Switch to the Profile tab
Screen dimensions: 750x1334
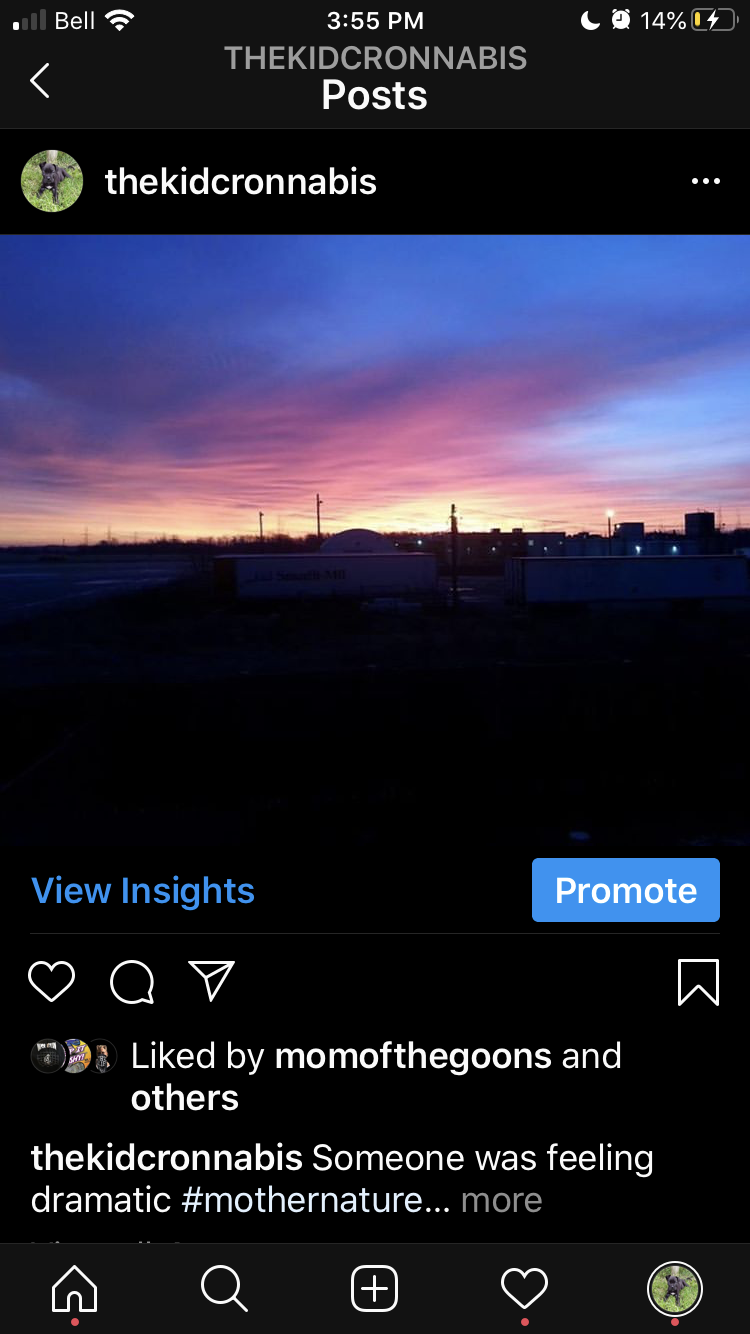[675, 1288]
